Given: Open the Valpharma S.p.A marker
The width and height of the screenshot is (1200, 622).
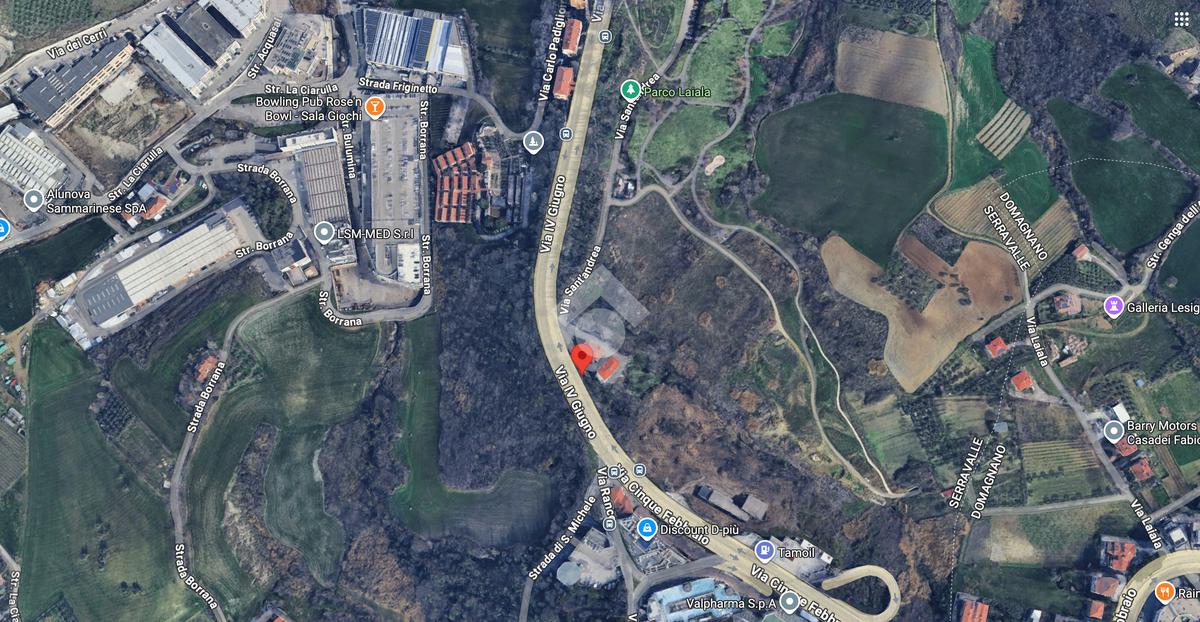Looking at the screenshot, I should coord(790,602).
